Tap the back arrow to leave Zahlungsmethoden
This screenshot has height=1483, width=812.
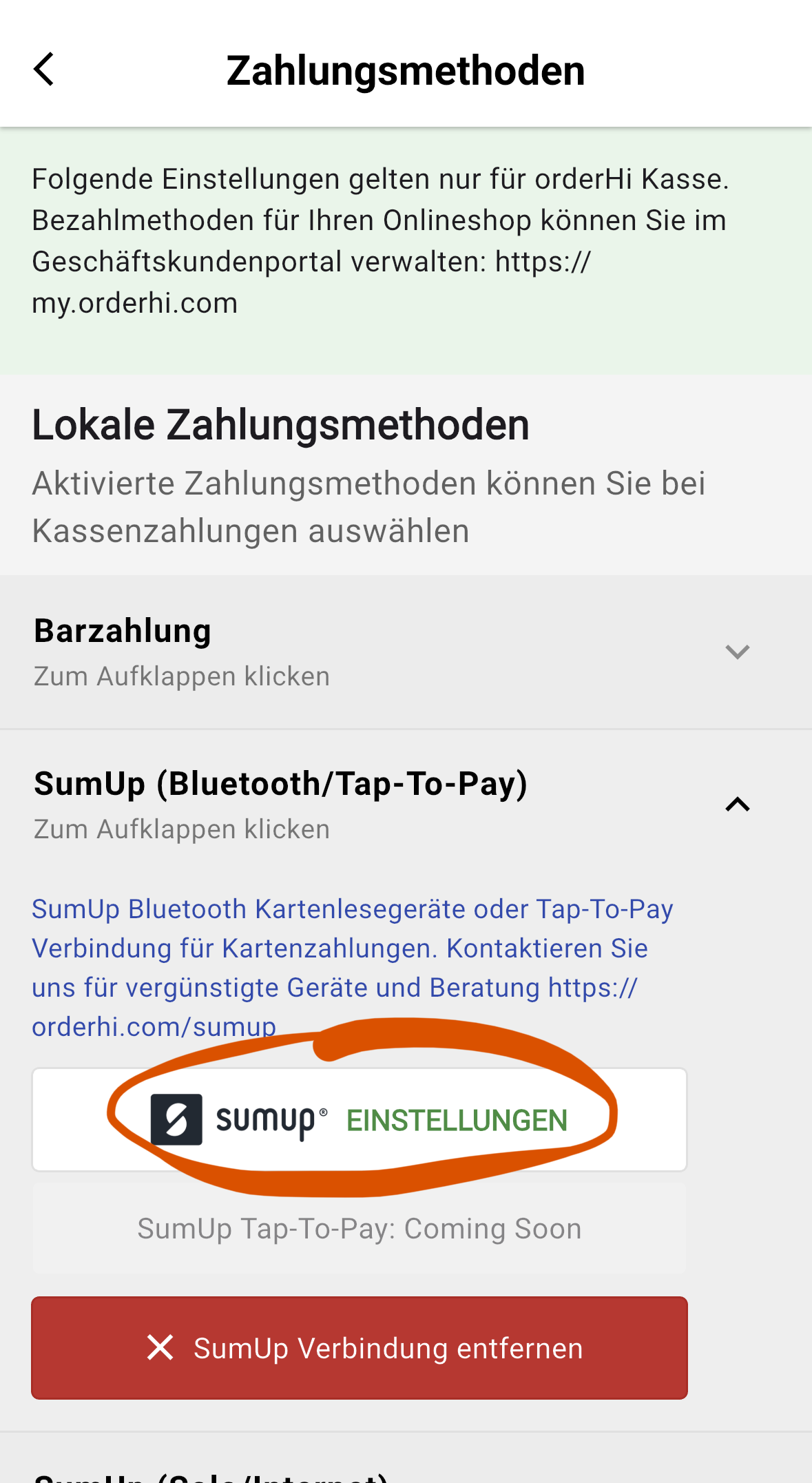pyautogui.click(x=44, y=69)
